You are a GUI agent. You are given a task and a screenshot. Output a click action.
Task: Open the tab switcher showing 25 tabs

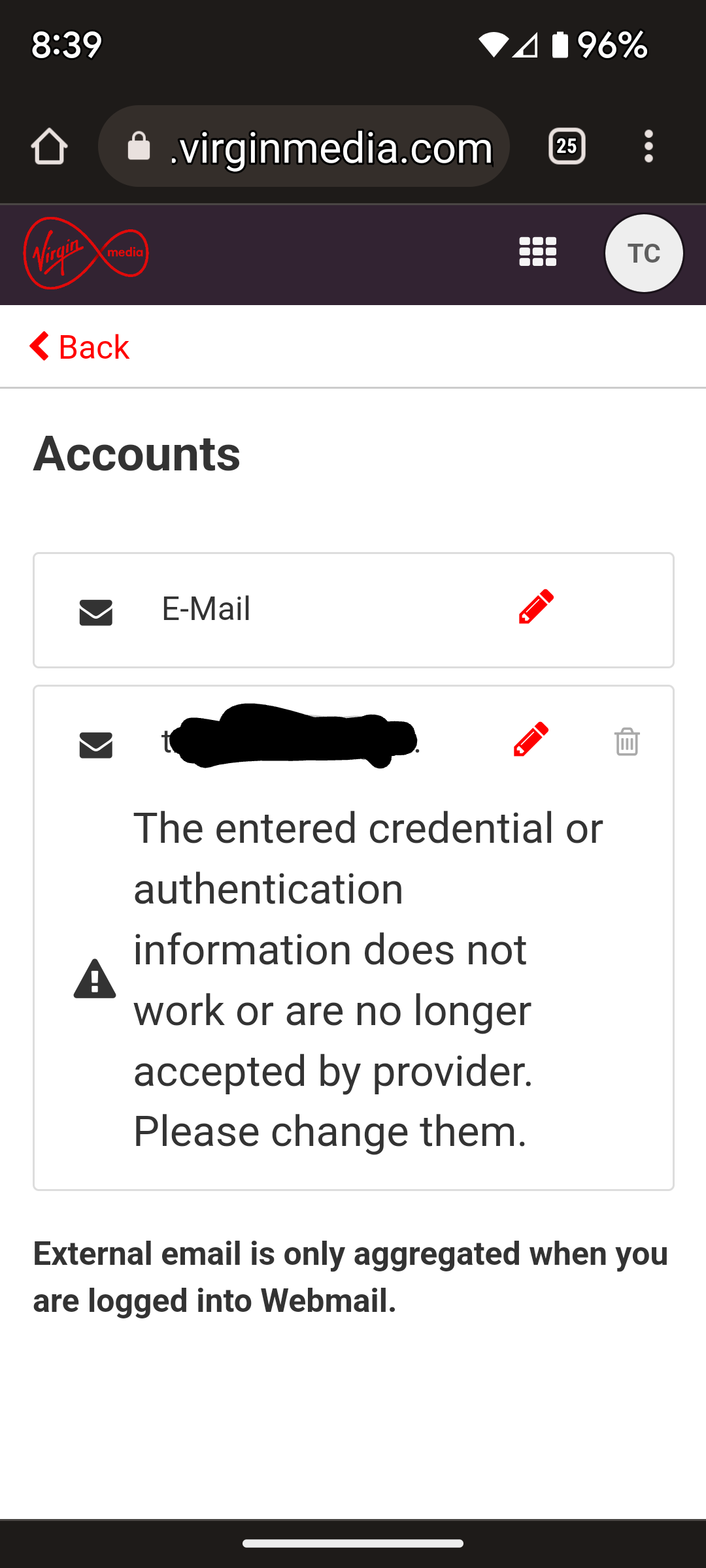(566, 146)
